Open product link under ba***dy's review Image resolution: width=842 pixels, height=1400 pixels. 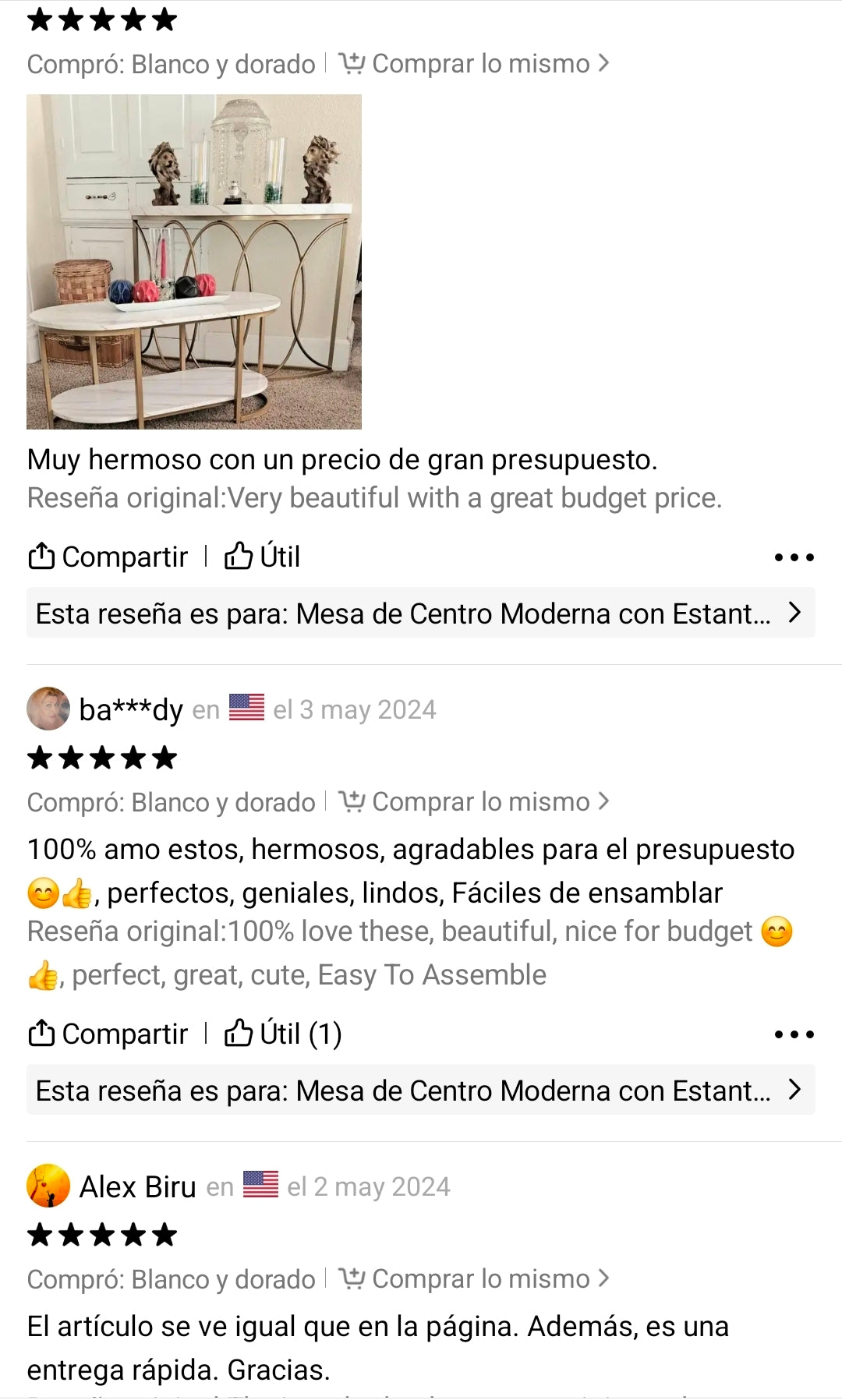click(x=420, y=1091)
